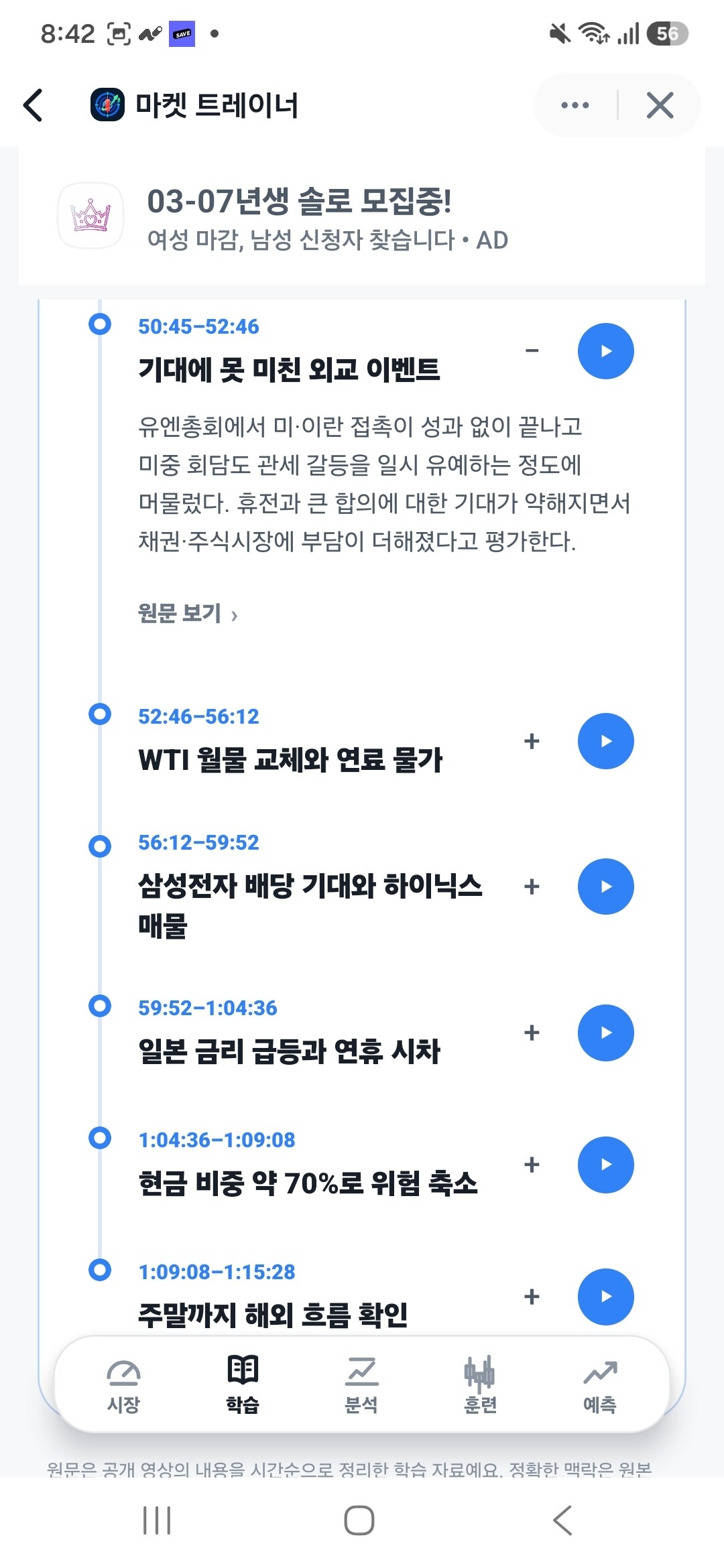Open the 03-07년생 솔로 모집중 ad banner
Image resolution: width=724 pixels, height=1568 pixels.
point(362,216)
